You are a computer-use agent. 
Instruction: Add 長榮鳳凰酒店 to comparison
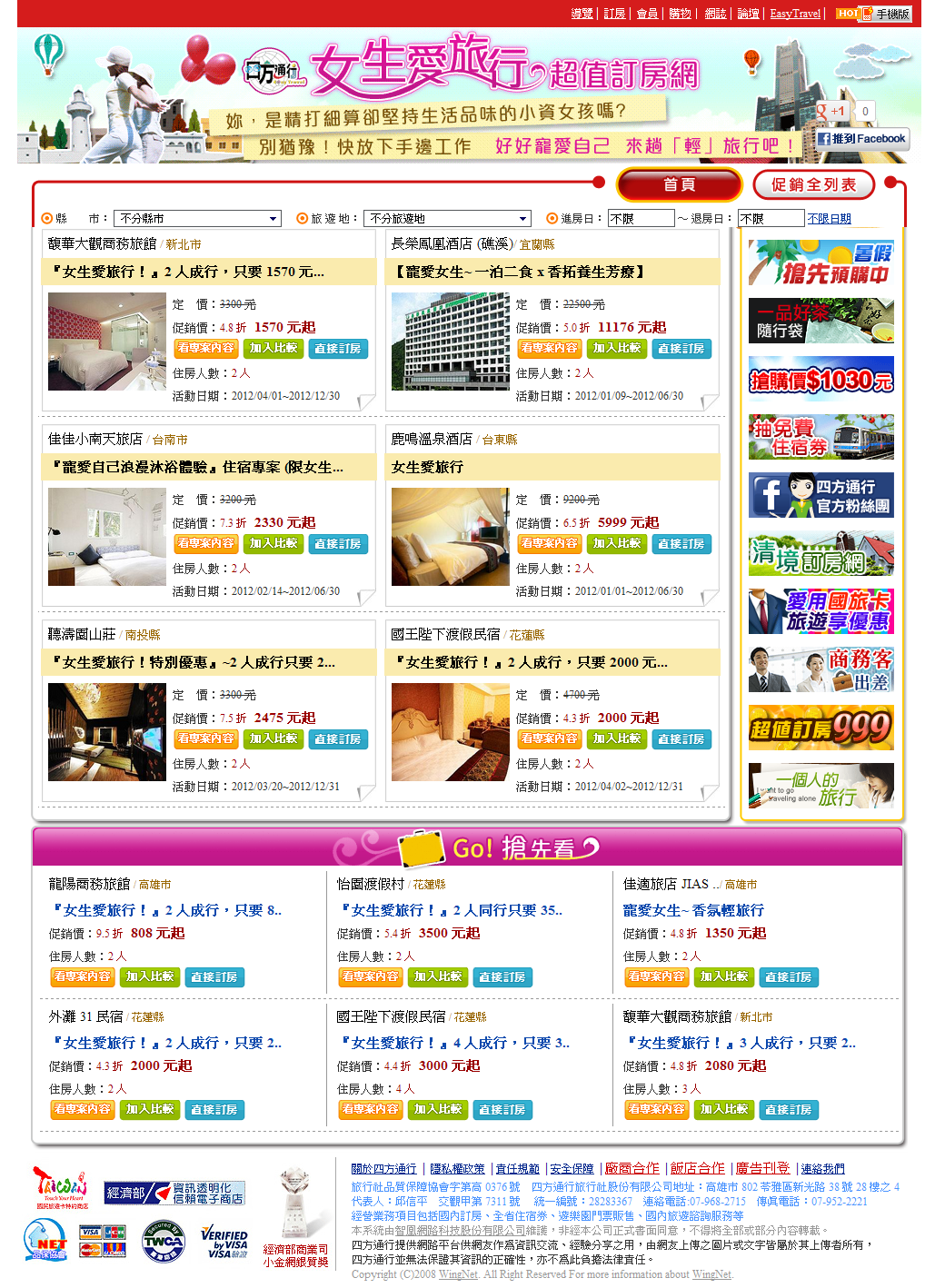click(x=617, y=348)
